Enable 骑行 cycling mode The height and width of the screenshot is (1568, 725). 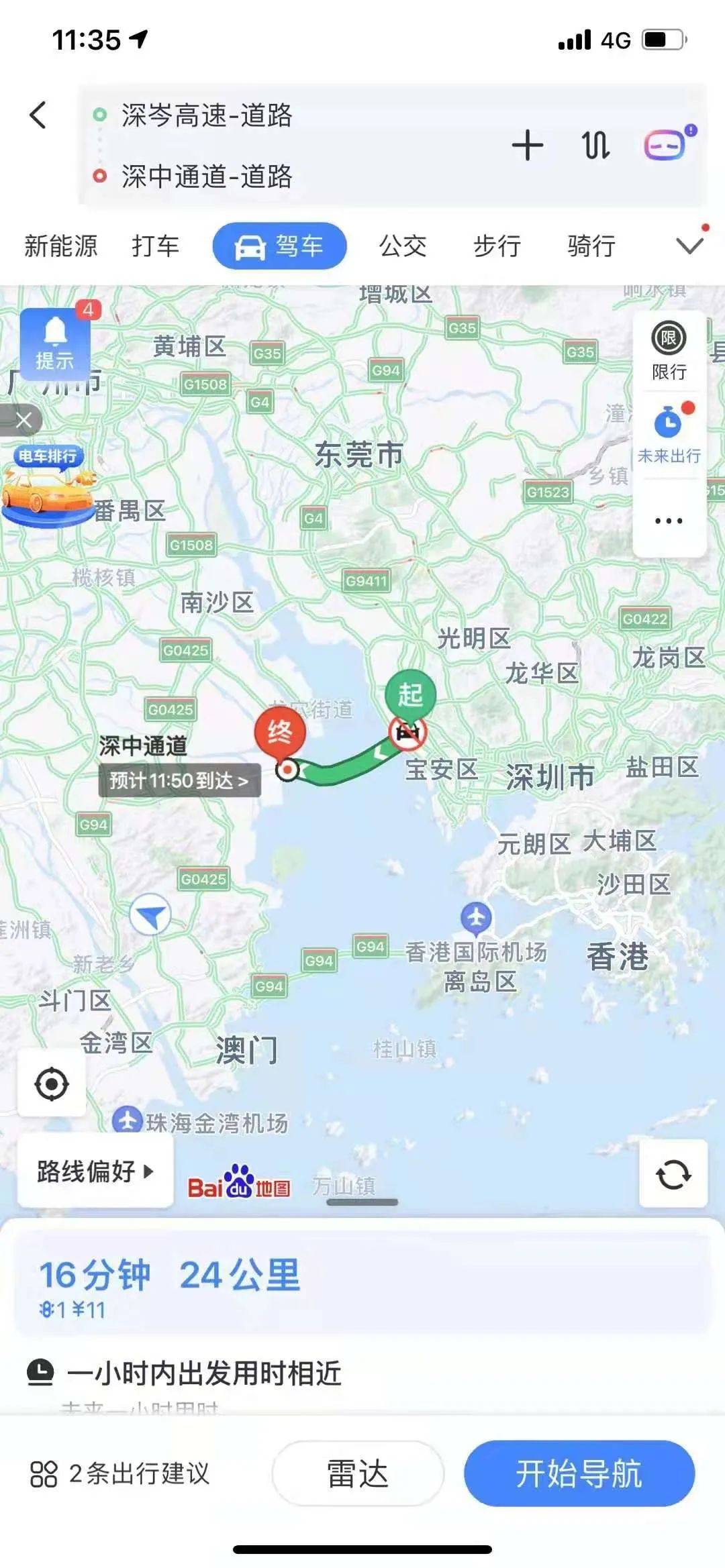tap(591, 246)
